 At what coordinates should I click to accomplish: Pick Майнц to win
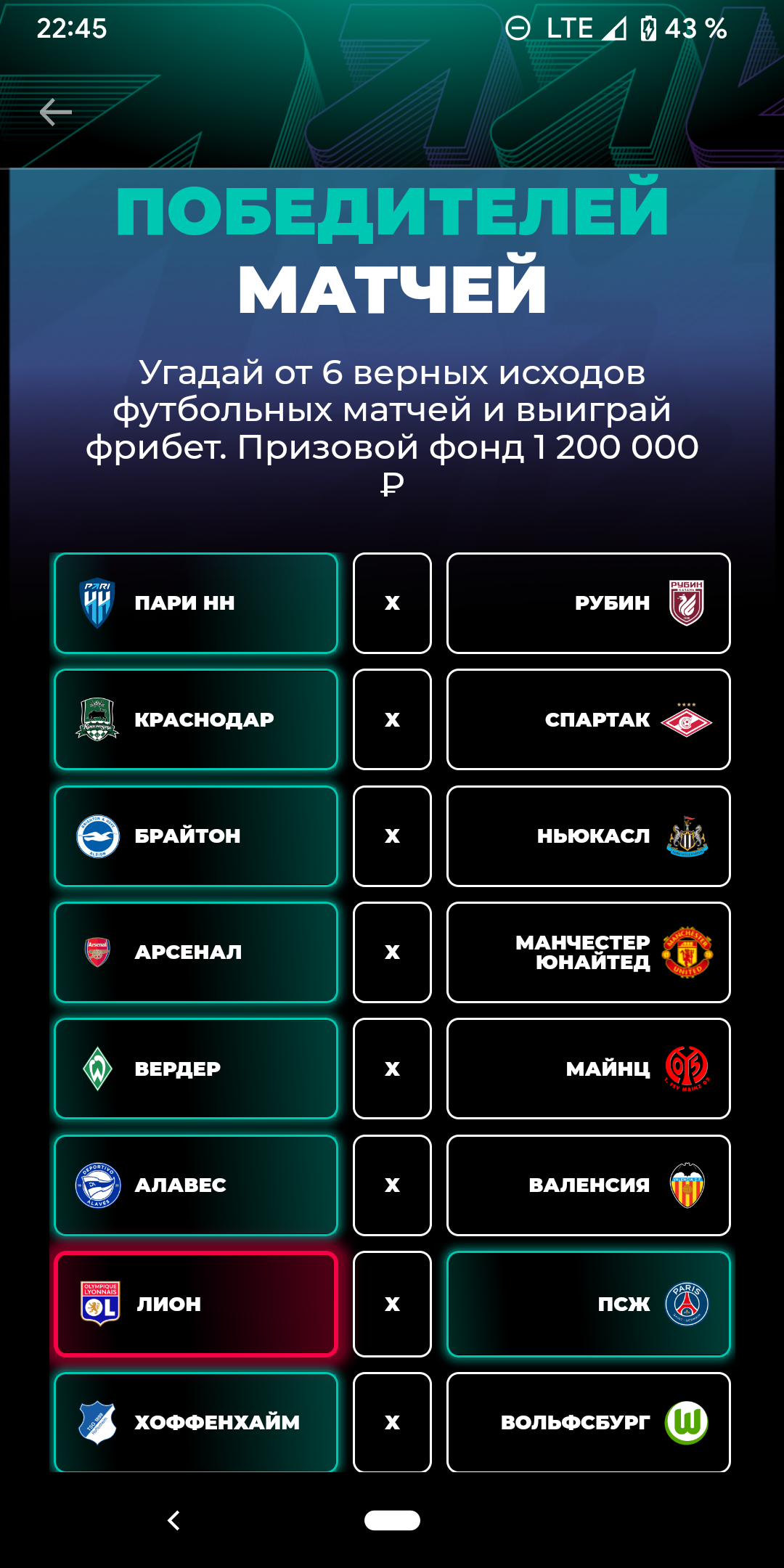coord(588,1069)
